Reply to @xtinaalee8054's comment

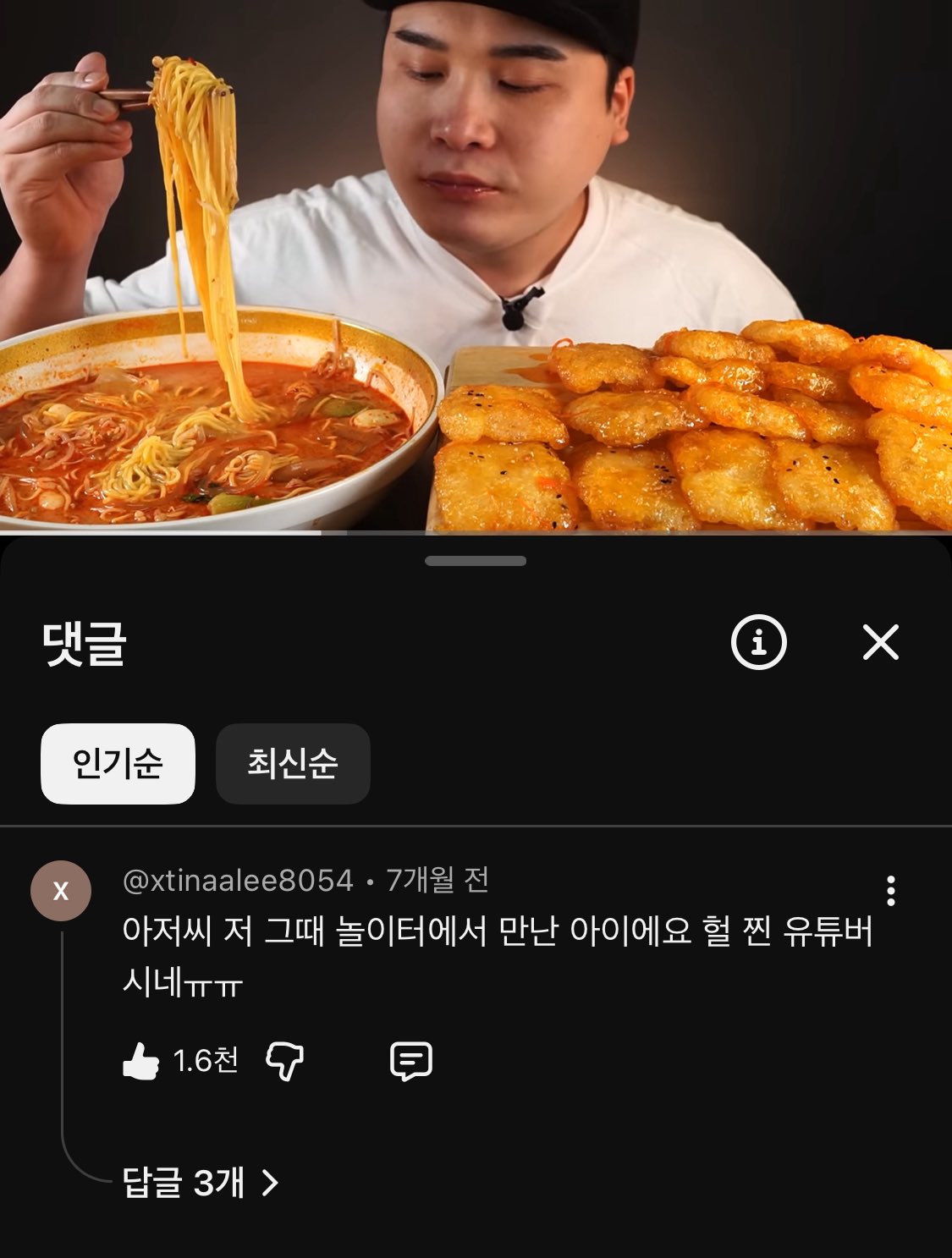[411, 1061]
